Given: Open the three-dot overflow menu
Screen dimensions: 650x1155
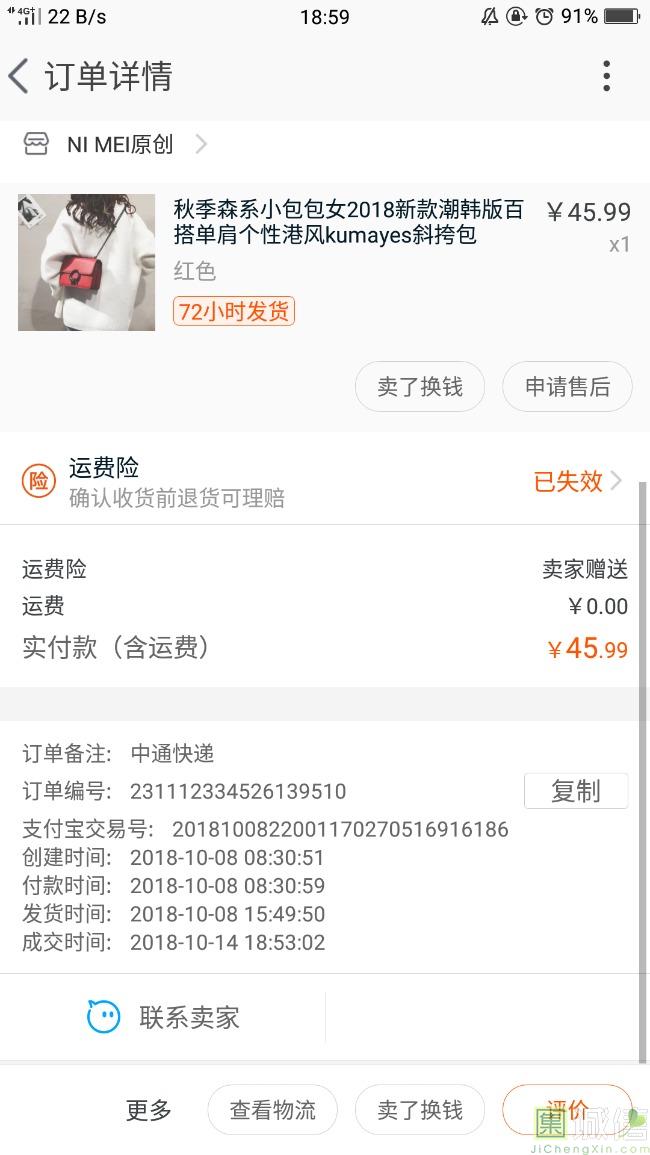Looking at the screenshot, I should (606, 76).
